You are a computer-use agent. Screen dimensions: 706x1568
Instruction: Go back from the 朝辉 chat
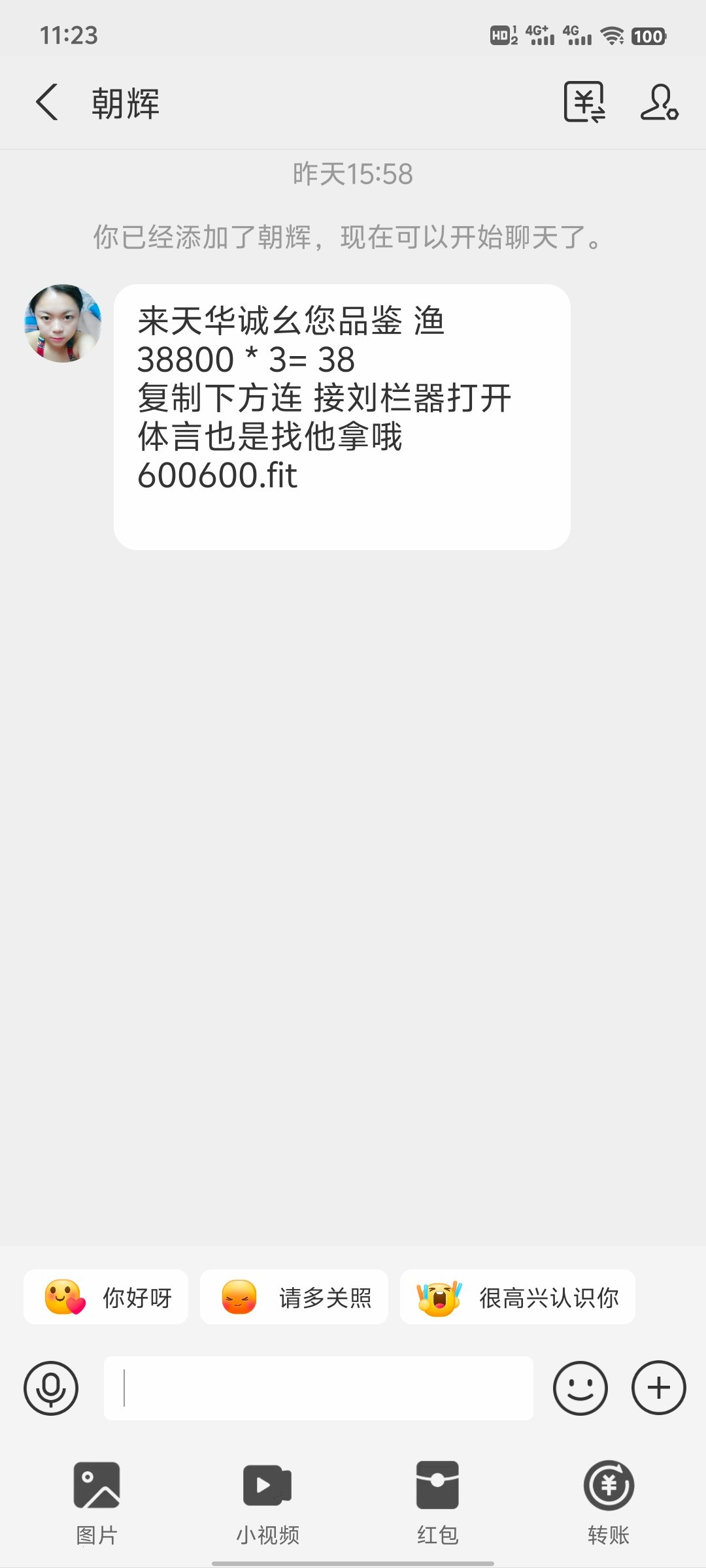point(47,103)
